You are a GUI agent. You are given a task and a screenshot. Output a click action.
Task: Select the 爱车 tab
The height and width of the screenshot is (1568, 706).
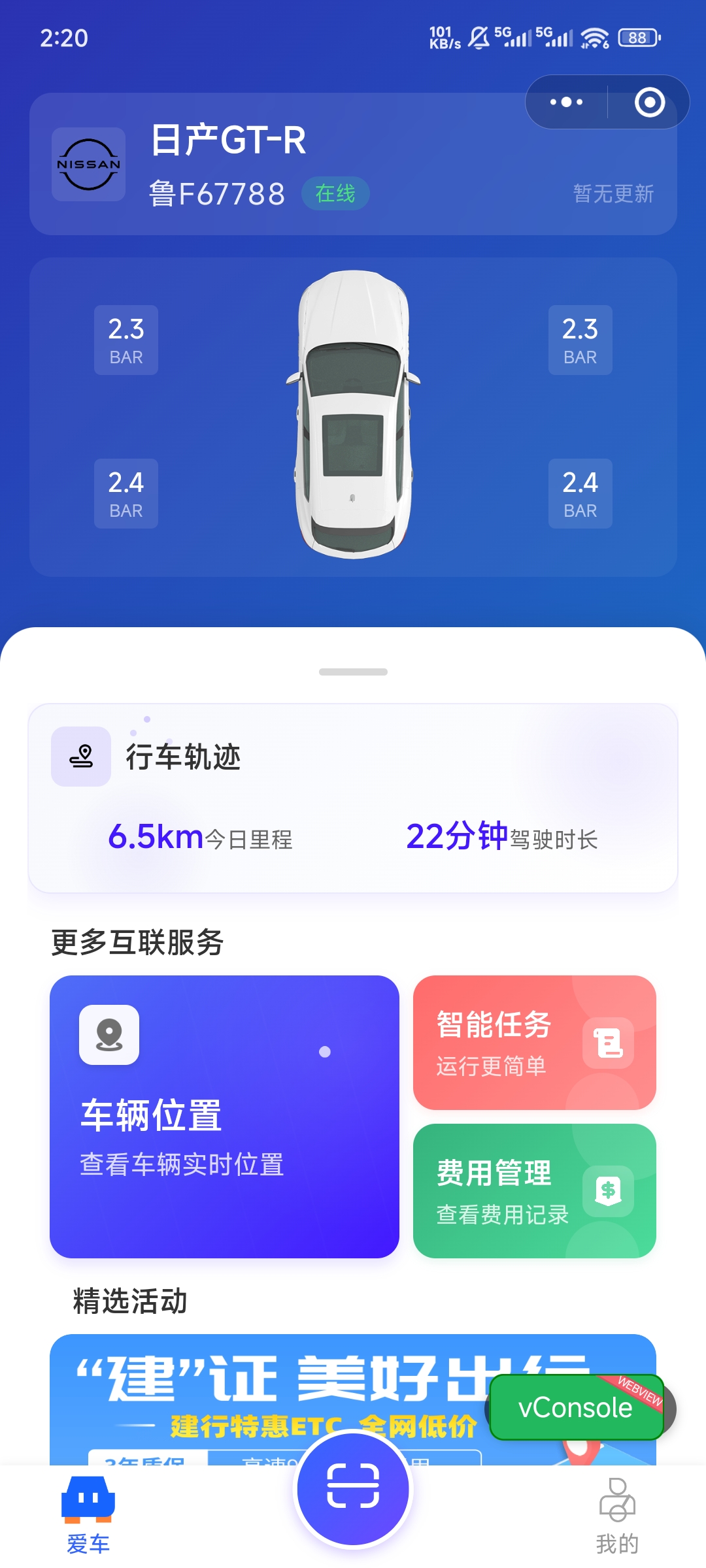88,1516
